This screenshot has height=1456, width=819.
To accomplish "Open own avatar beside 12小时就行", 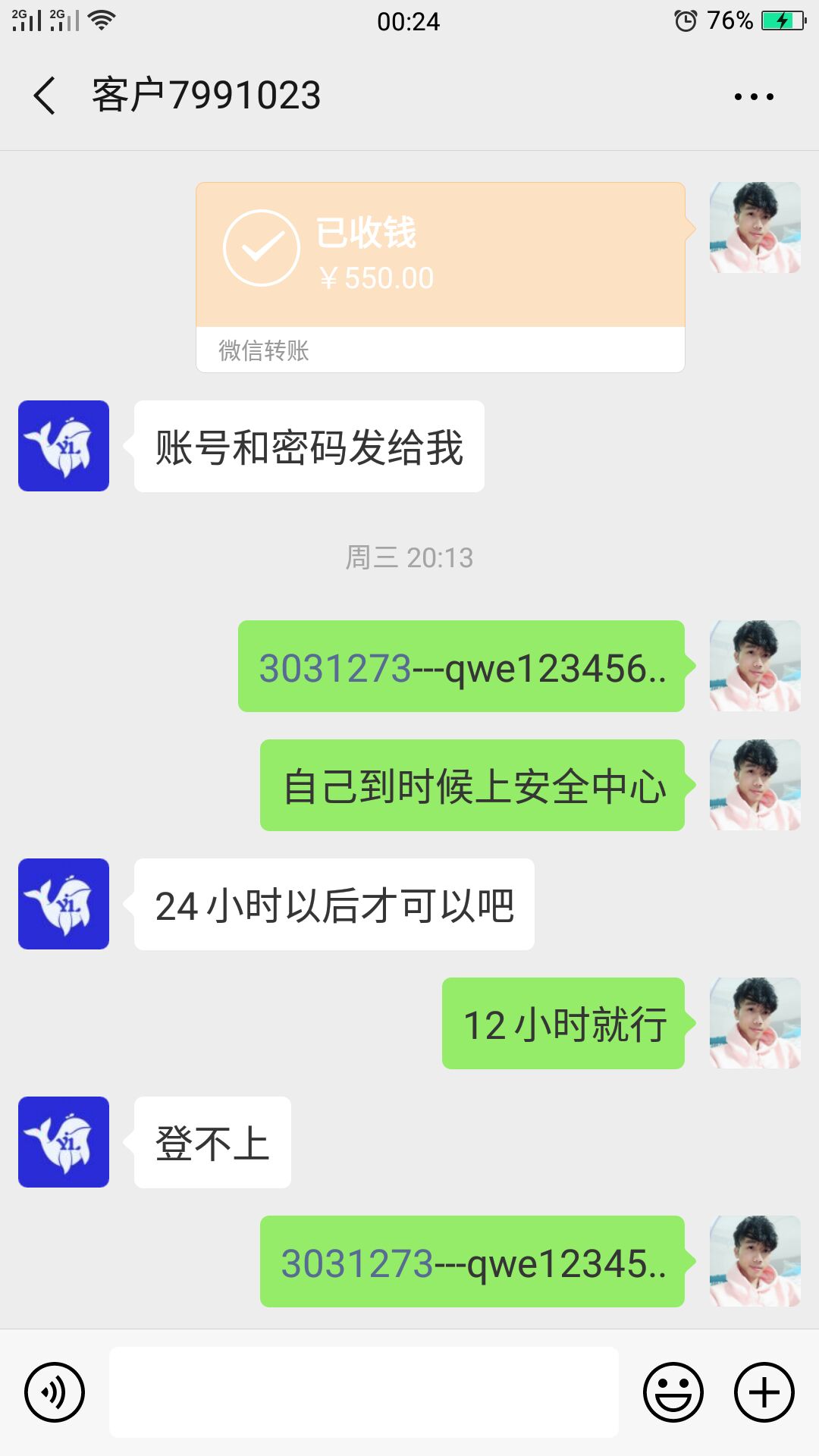I will (x=755, y=1023).
